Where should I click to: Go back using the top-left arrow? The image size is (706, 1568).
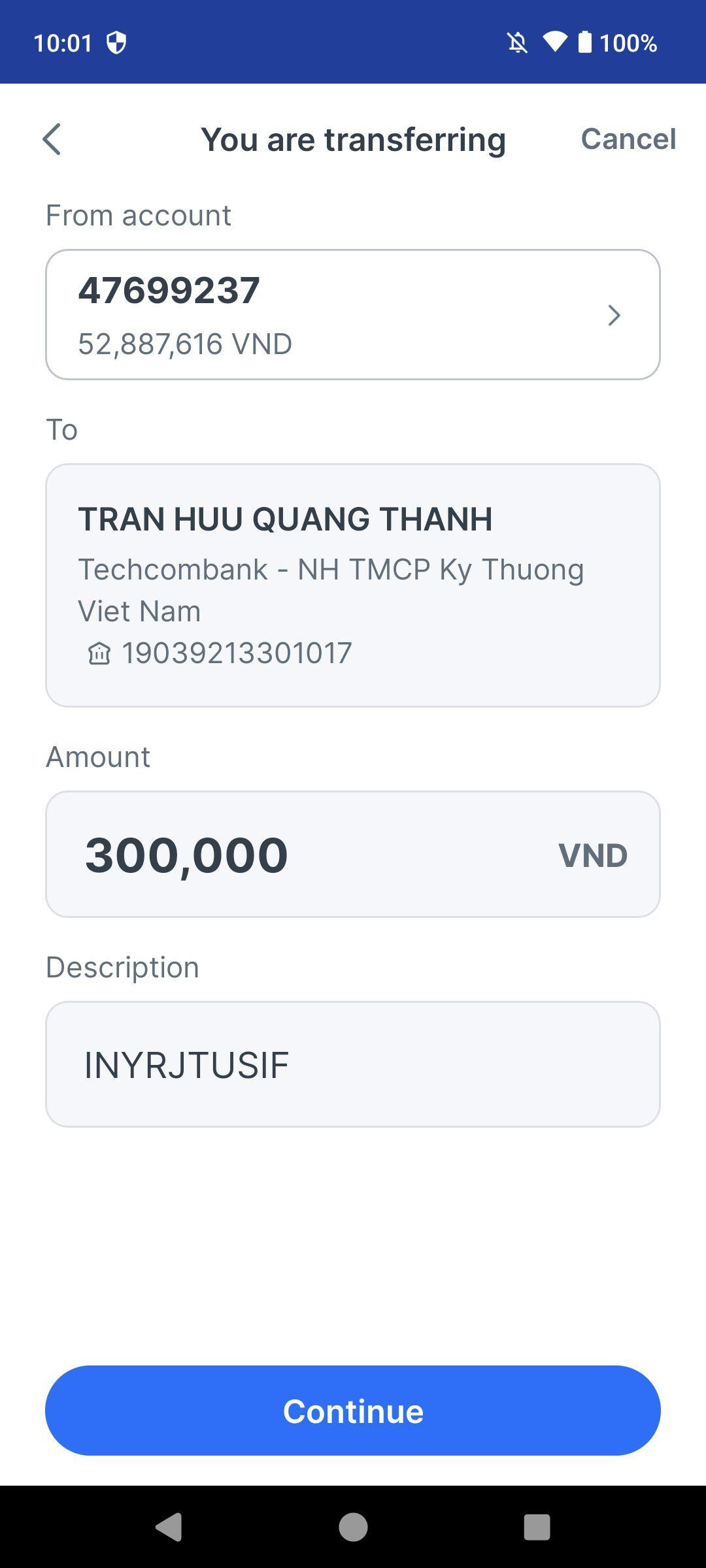[52, 139]
